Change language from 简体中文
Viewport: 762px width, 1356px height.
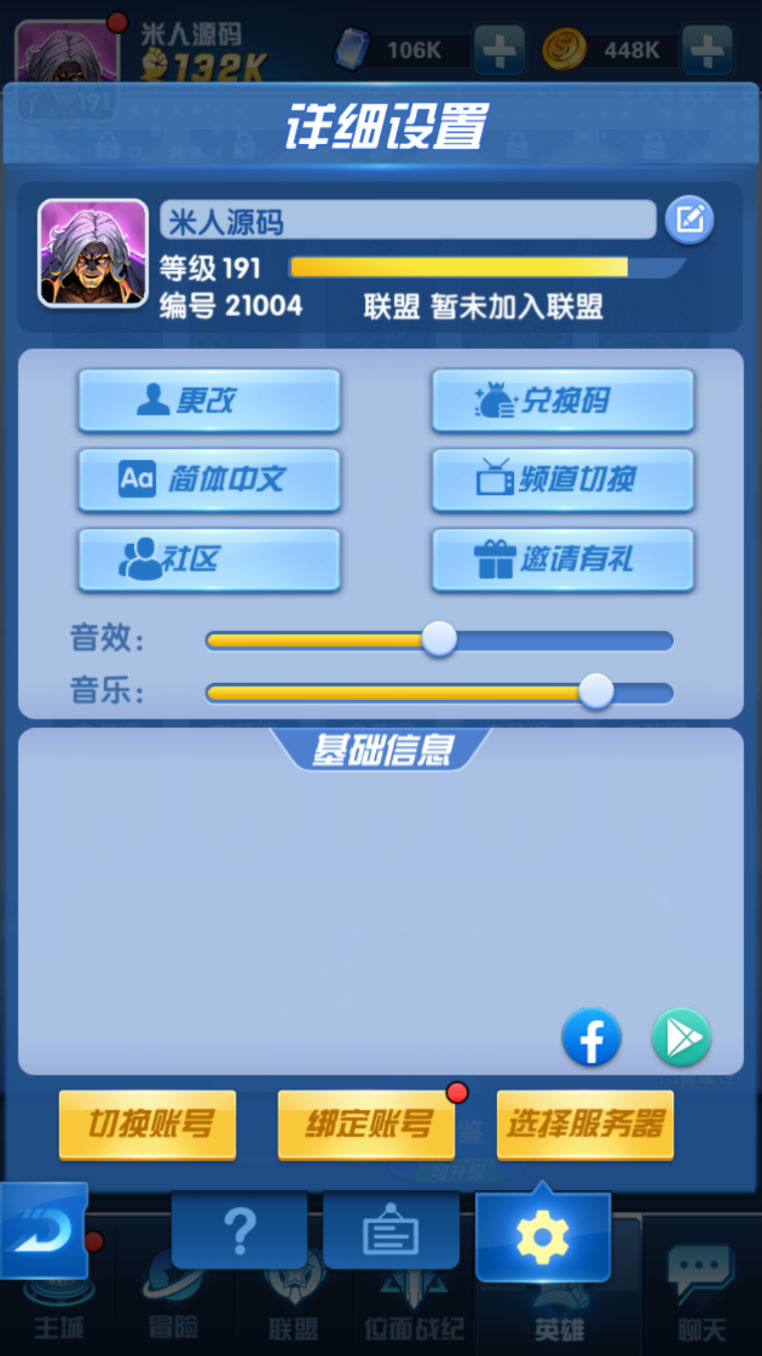(209, 480)
